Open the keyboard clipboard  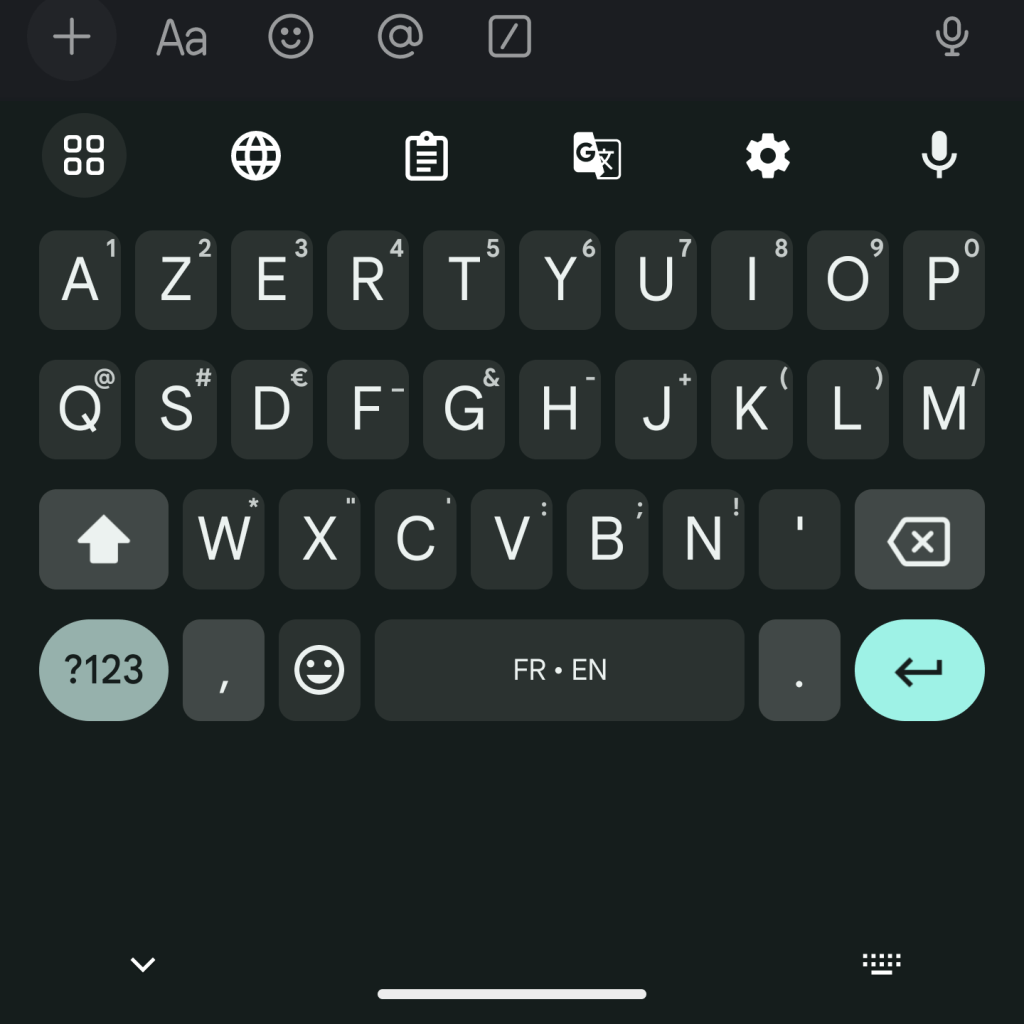point(426,157)
